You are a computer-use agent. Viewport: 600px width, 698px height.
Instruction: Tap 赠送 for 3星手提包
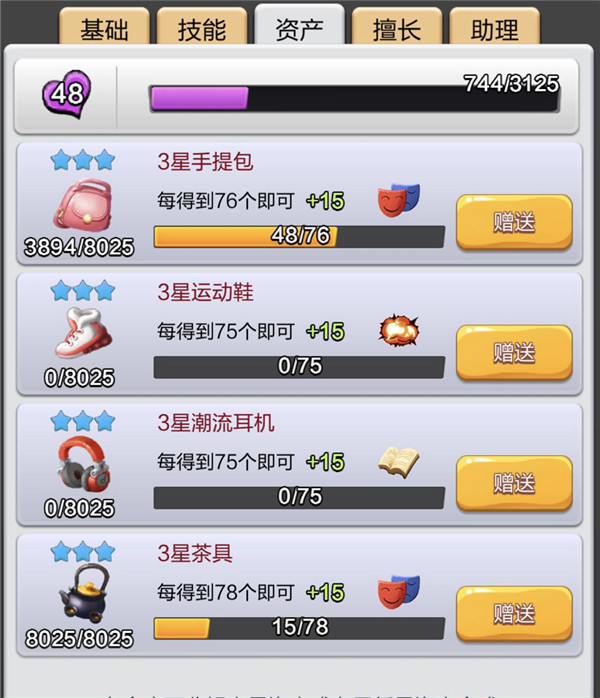pyautogui.click(x=514, y=222)
